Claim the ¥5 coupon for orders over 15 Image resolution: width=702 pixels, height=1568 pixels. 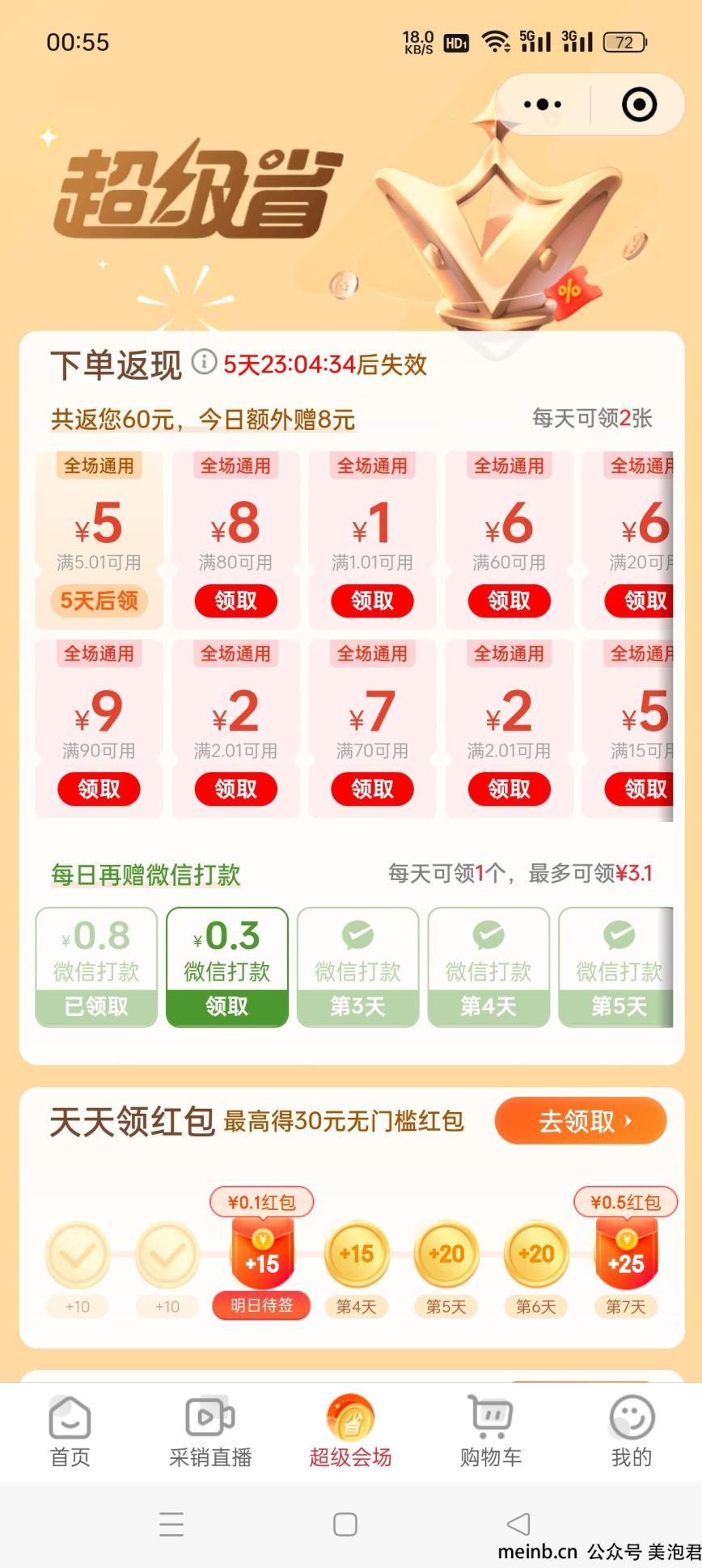pos(644,789)
